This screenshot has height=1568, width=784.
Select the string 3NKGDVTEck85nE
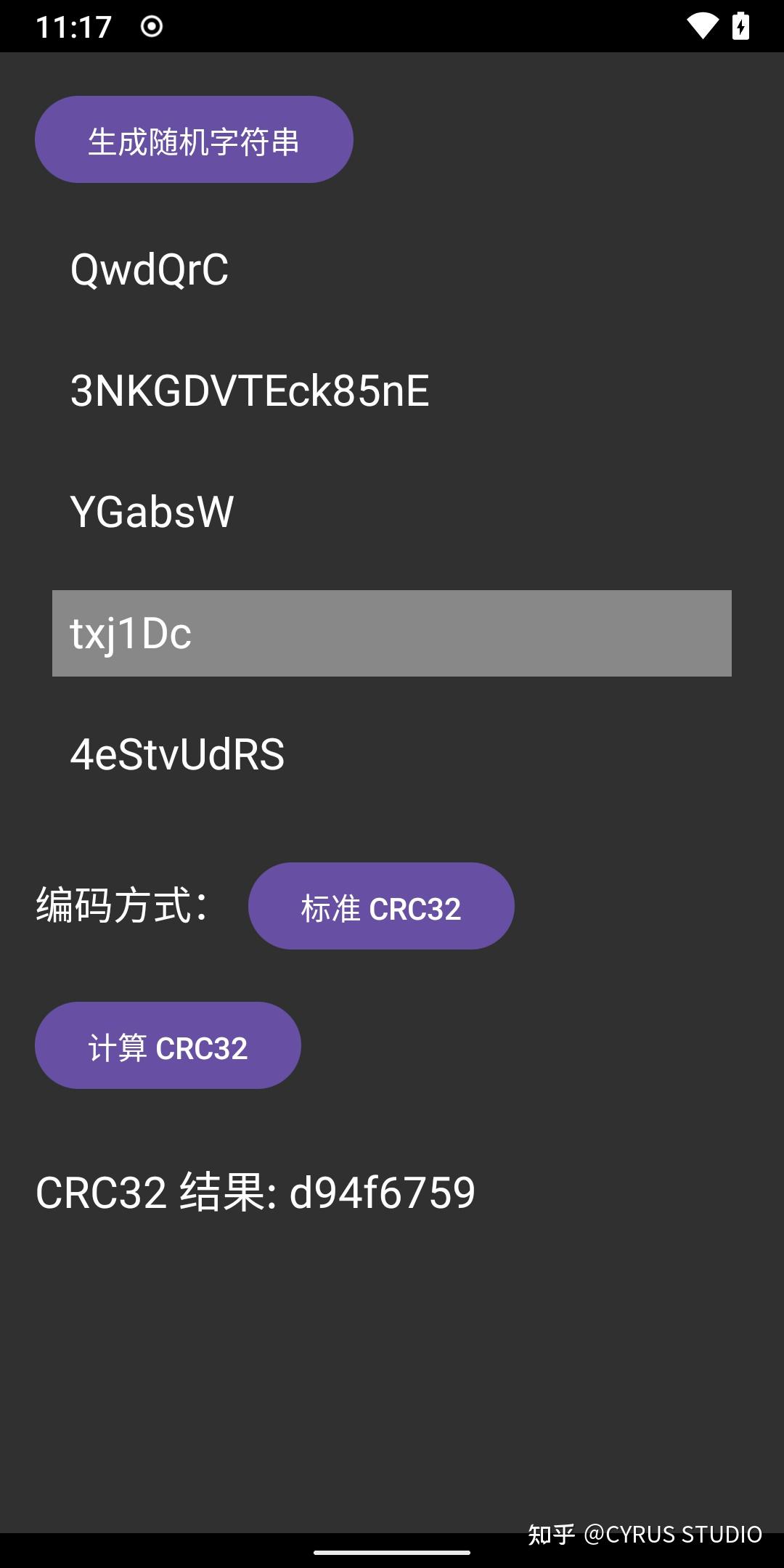click(250, 391)
